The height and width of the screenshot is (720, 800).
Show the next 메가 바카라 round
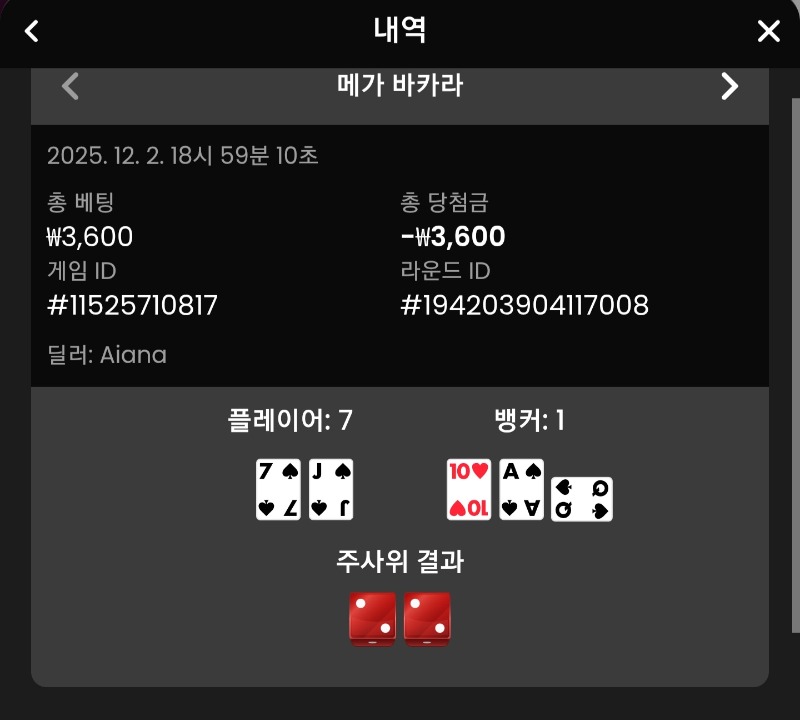pyautogui.click(x=729, y=86)
